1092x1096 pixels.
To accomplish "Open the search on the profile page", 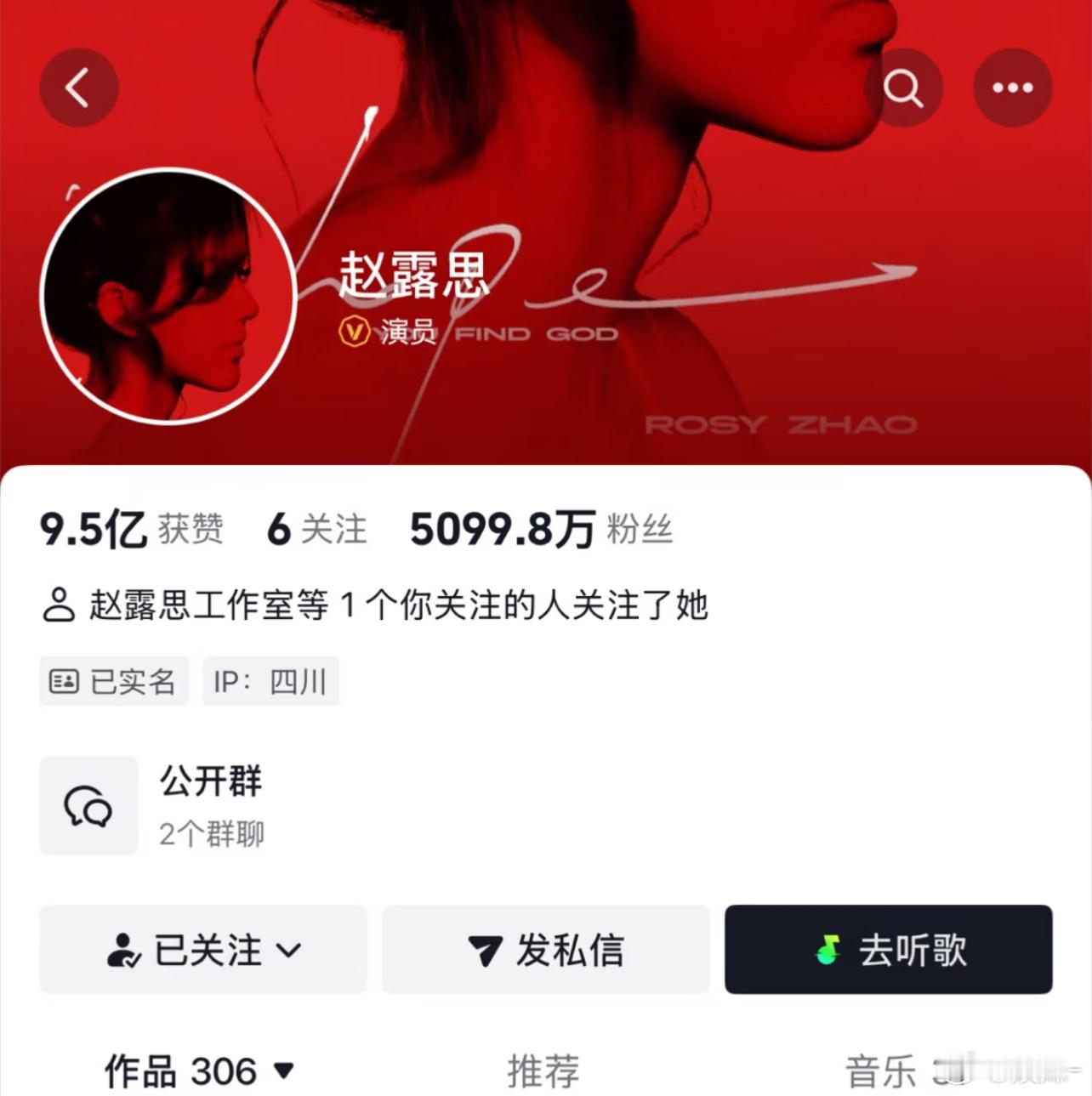I will coord(904,86).
